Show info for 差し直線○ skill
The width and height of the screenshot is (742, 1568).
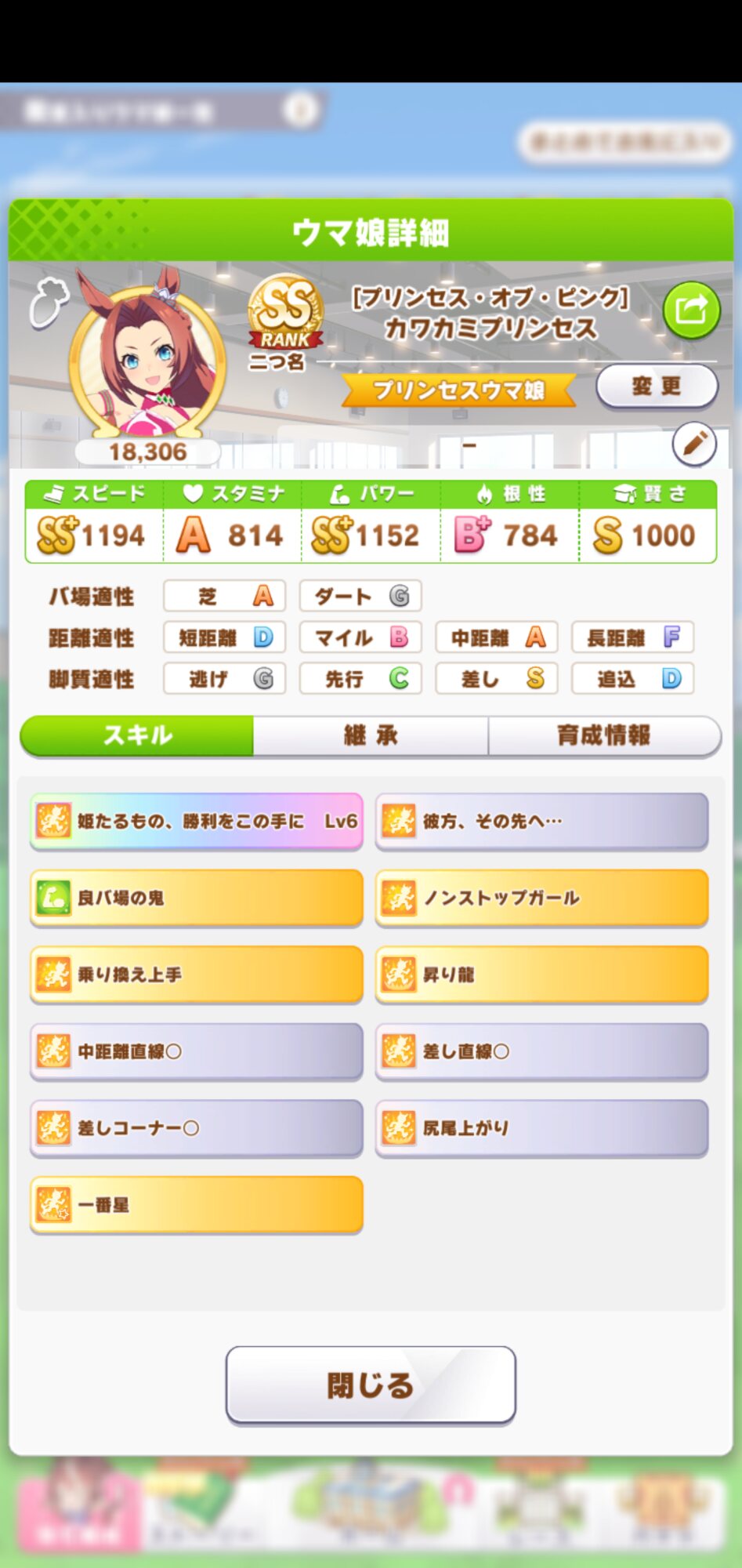(541, 1051)
